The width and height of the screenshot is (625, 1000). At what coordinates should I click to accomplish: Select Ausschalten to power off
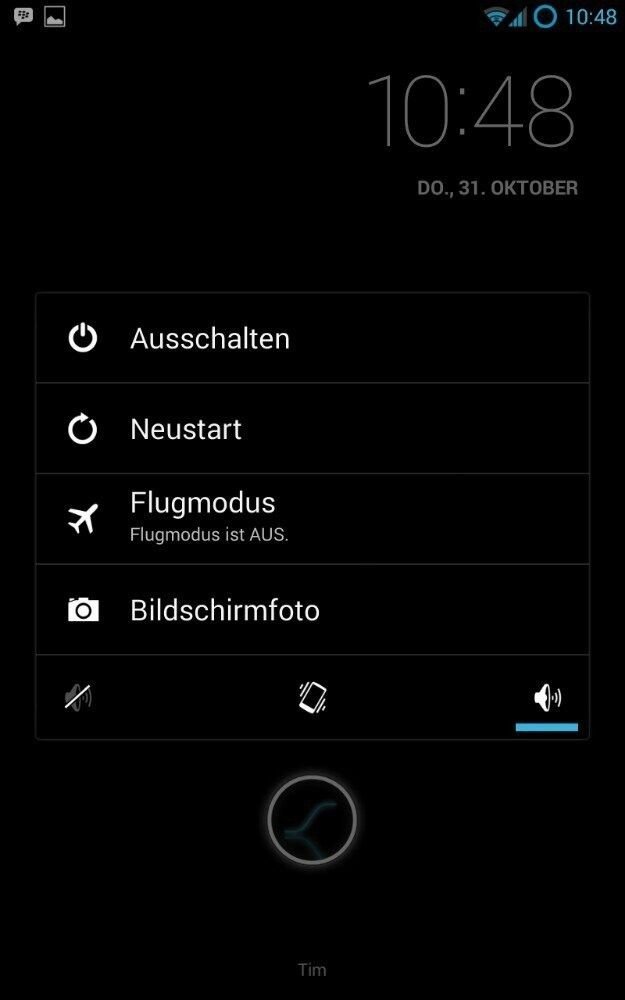pyautogui.click(x=312, y=338)
